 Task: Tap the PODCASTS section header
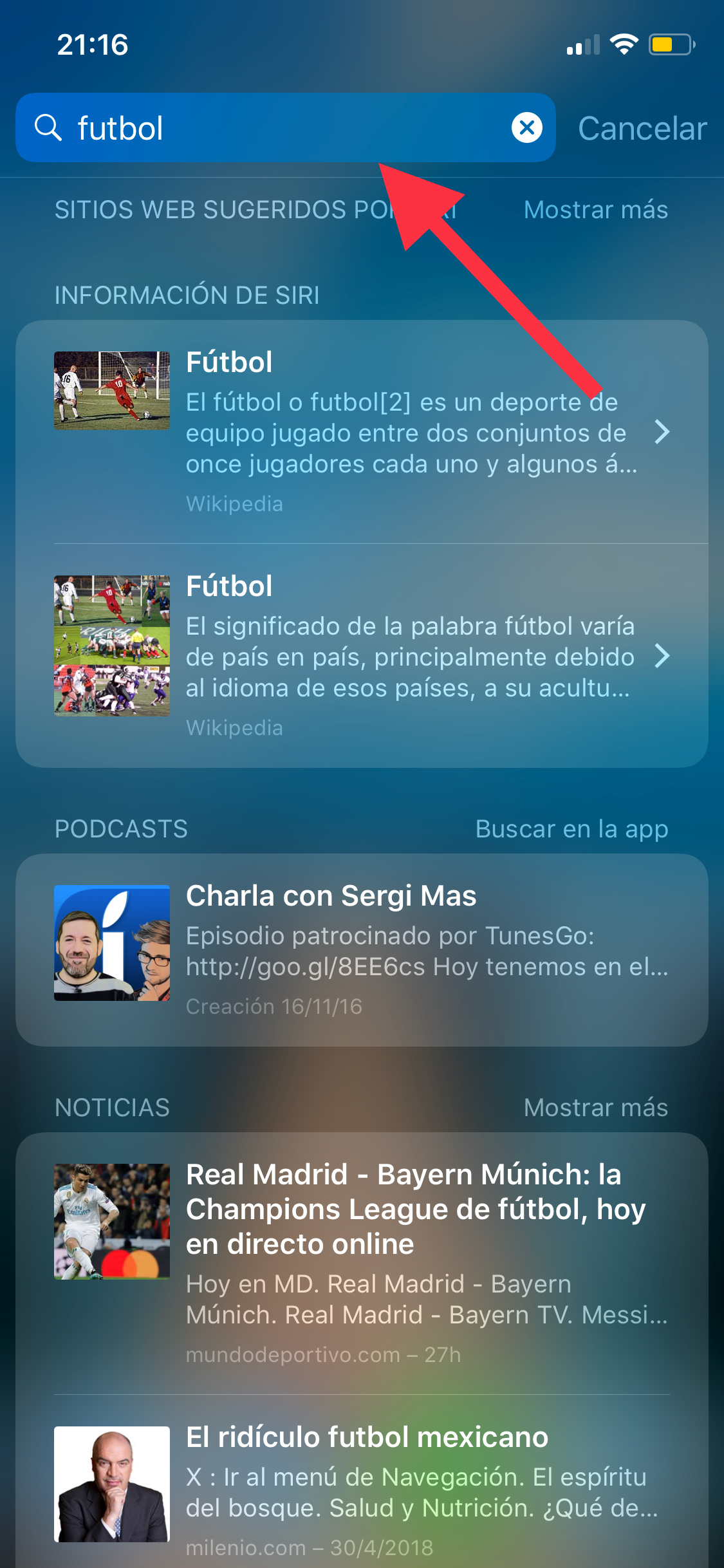click(120, 829)
